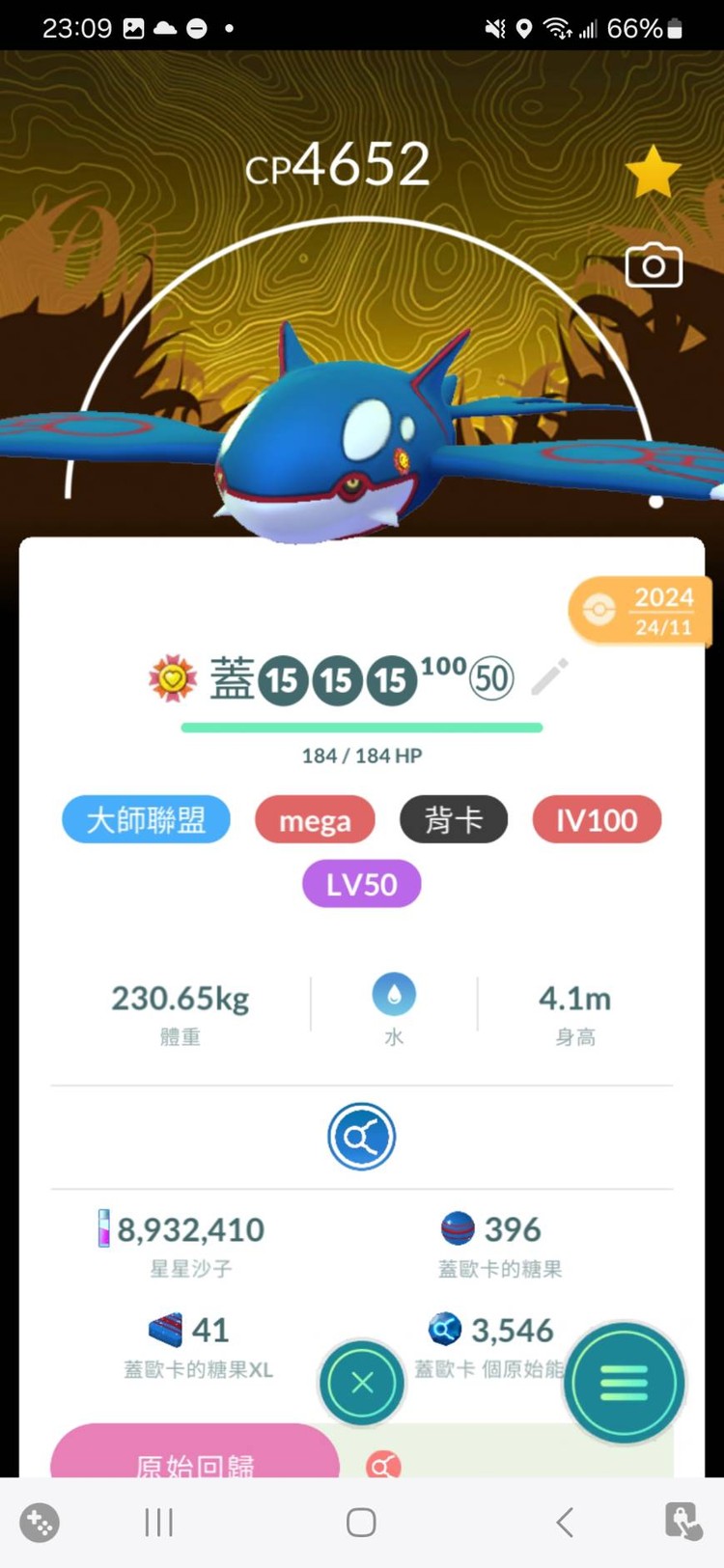Tap the 原始回歸 button
The width and height of the screenshot is (724, 1568).
pos(195,1457)
